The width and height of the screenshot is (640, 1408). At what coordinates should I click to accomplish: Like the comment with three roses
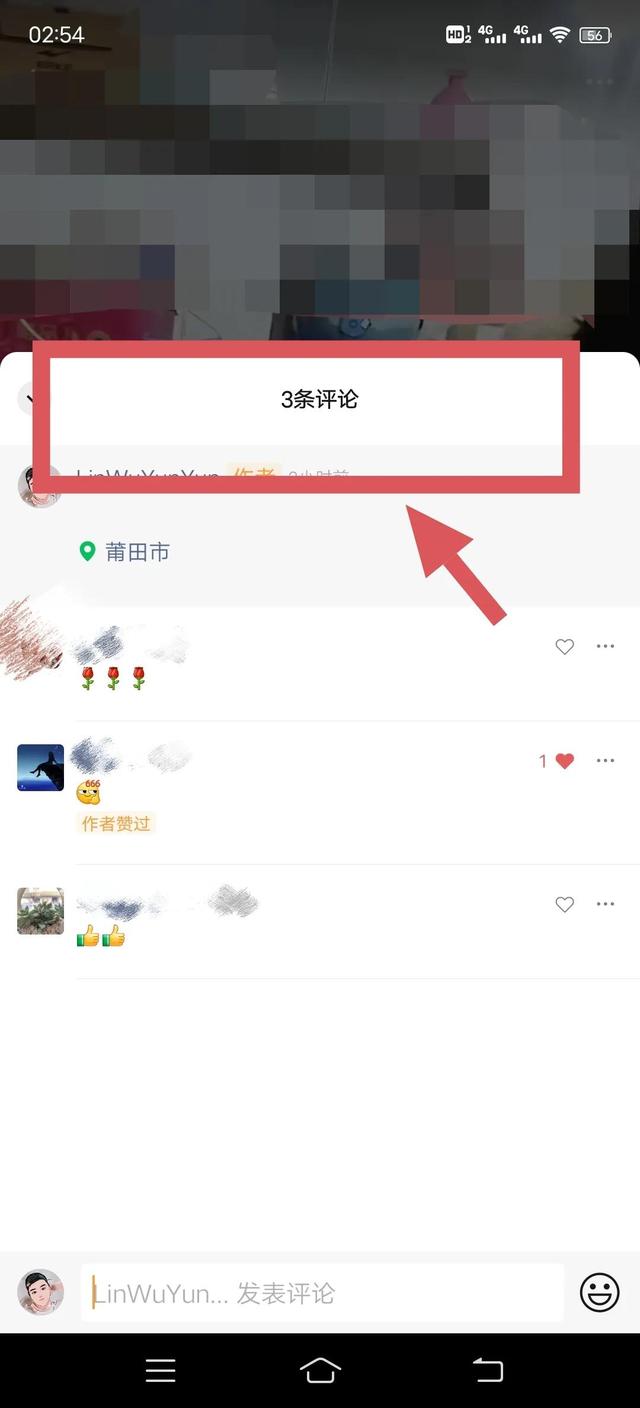[565, 647]
